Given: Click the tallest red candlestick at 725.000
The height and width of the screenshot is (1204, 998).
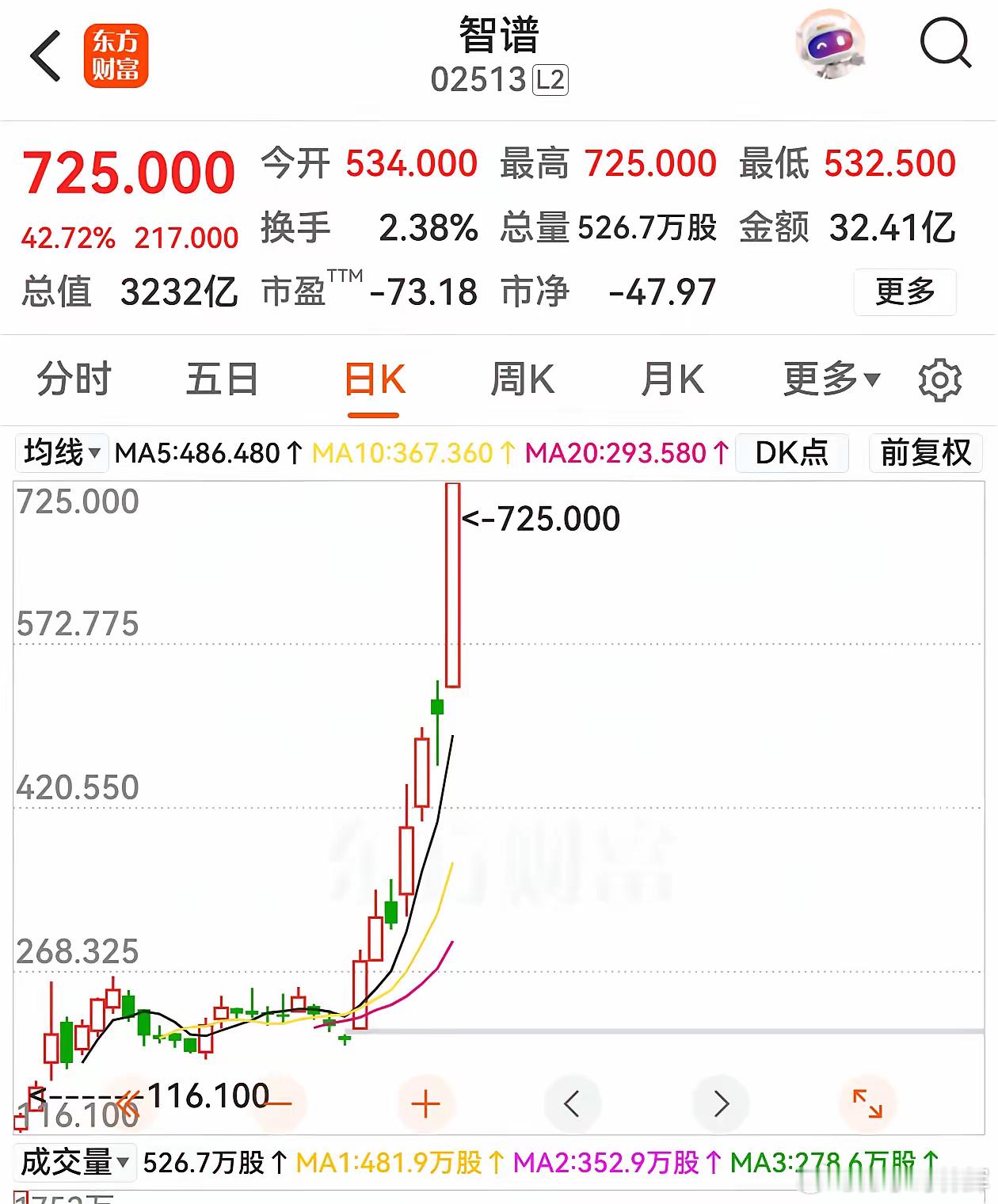Looking at the screenshot, I should (x=452, y=586).
